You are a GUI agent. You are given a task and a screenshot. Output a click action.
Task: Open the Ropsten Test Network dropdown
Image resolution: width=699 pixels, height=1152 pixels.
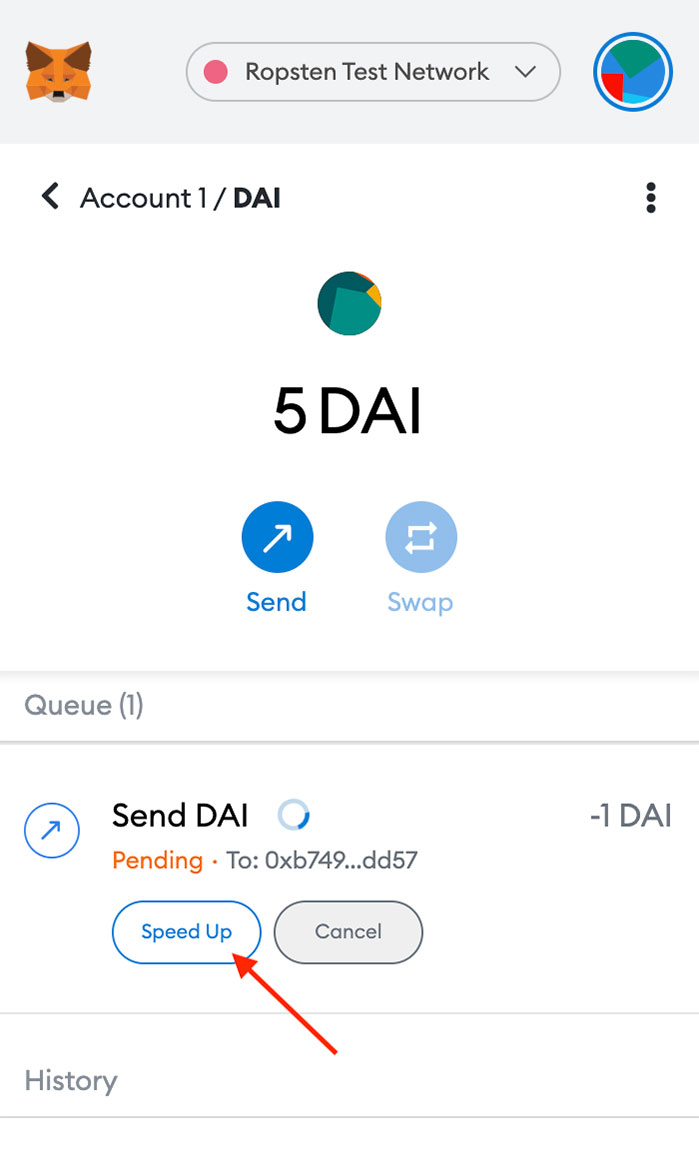[373, 72]
